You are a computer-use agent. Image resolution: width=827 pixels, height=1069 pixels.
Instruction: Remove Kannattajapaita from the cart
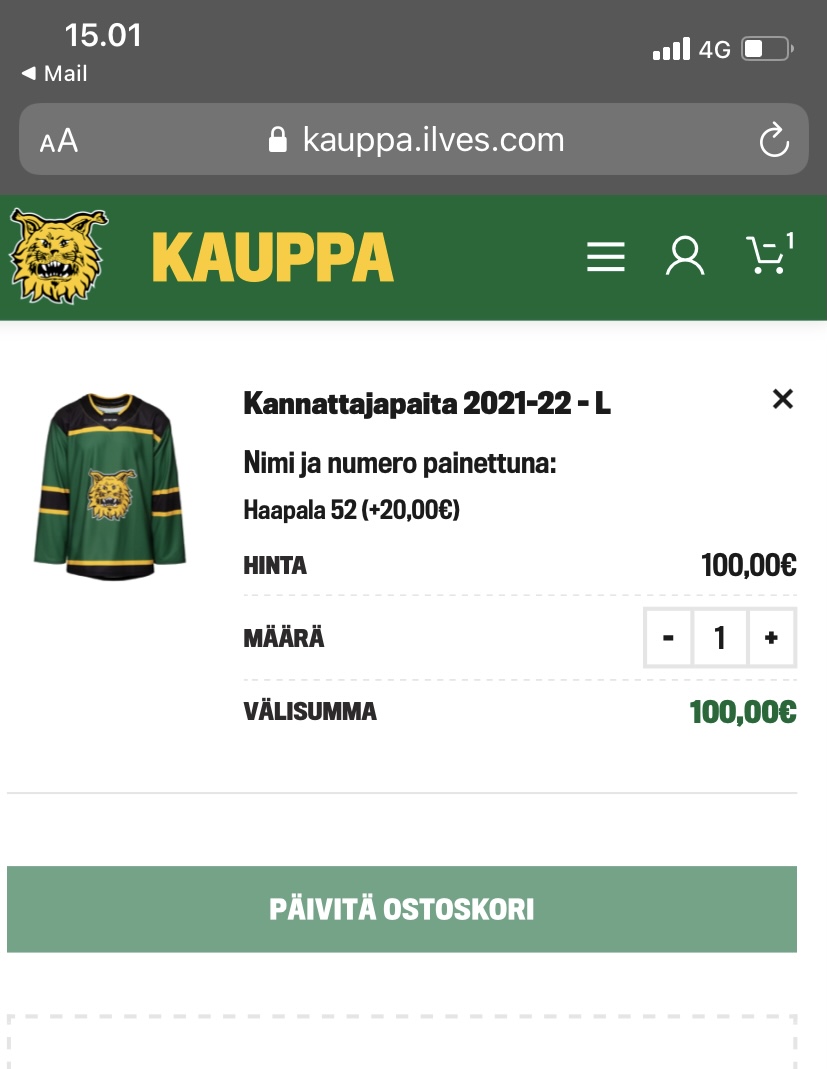click(x=783, y=399)
